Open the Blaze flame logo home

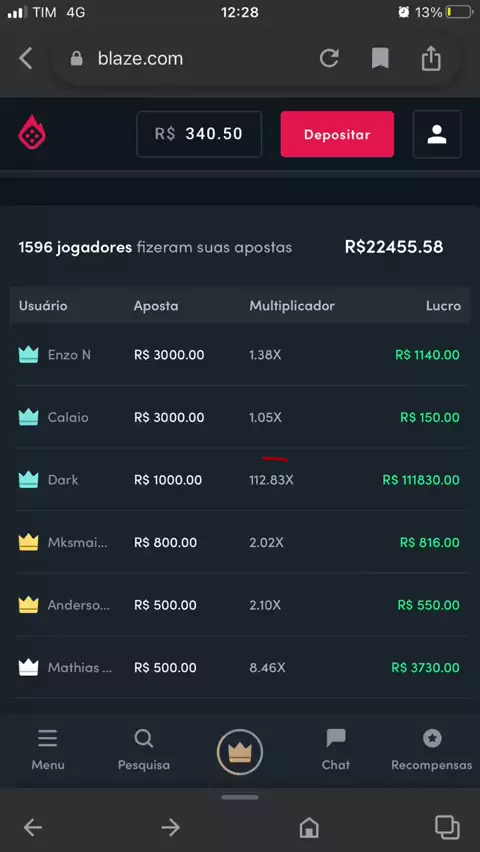point(32,134)
